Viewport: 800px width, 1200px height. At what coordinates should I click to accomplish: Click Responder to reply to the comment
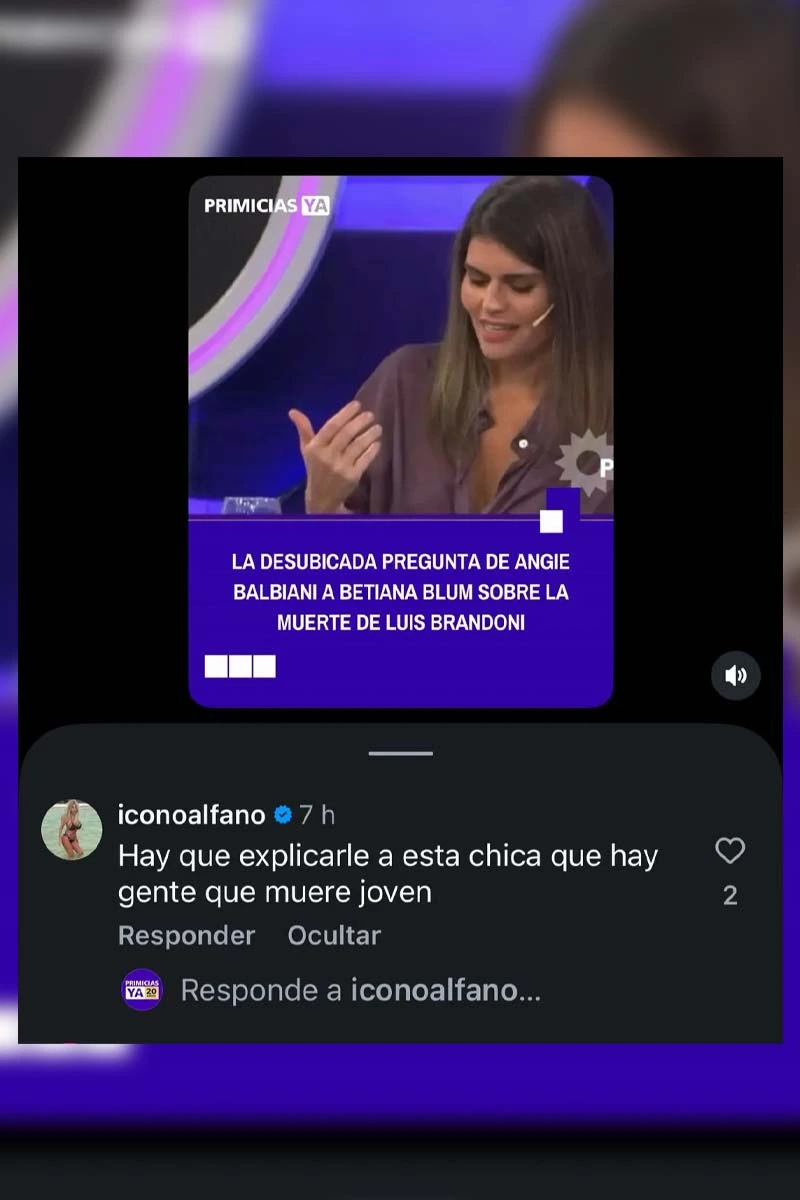point(186,936)
